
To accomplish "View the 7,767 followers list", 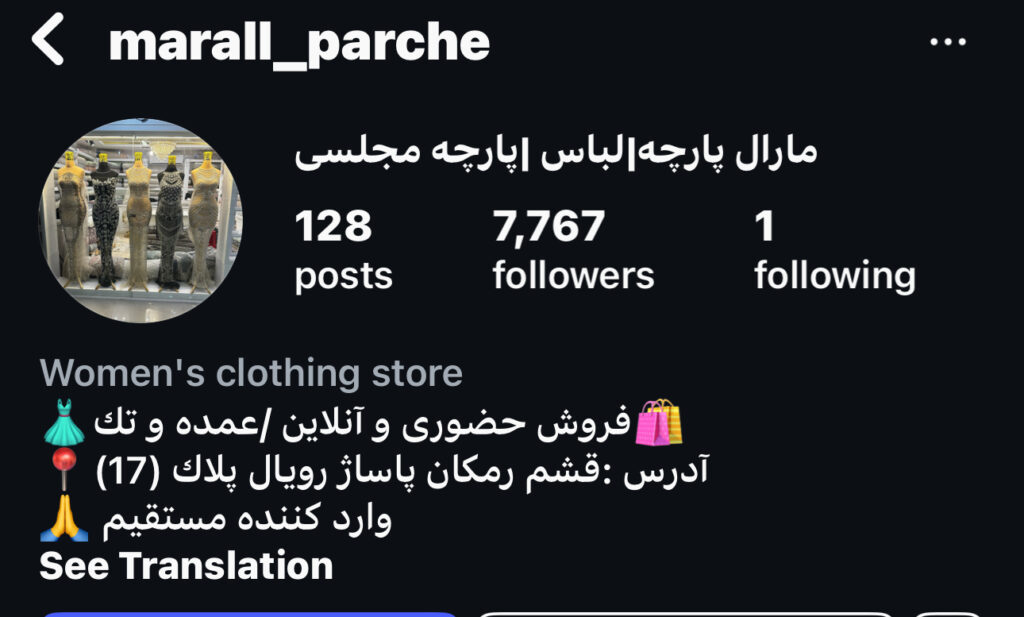I will click(572, 251).
